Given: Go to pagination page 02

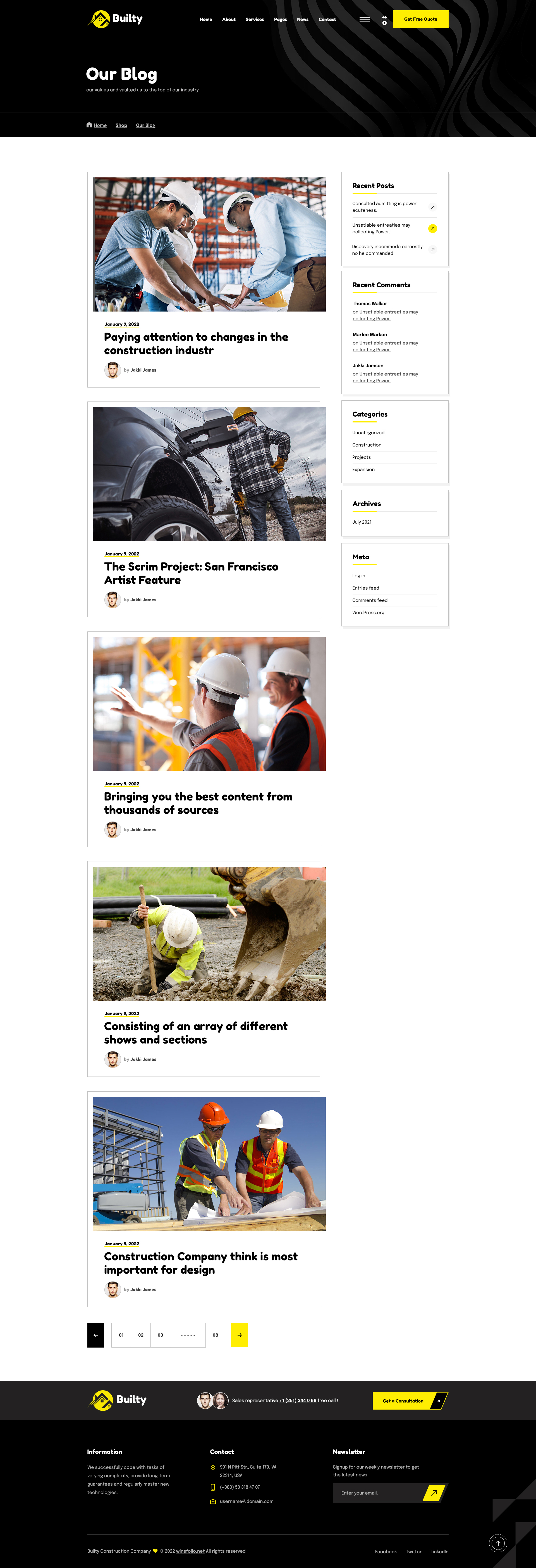Looking at the screenshot, I should (140, 1335).
